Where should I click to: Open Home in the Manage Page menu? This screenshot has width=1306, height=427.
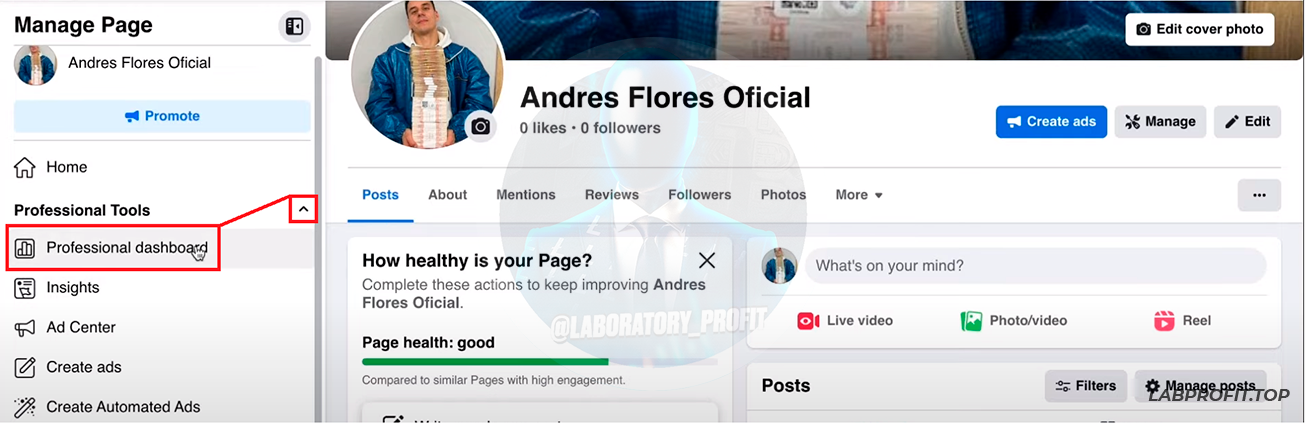tap(66, 167)
